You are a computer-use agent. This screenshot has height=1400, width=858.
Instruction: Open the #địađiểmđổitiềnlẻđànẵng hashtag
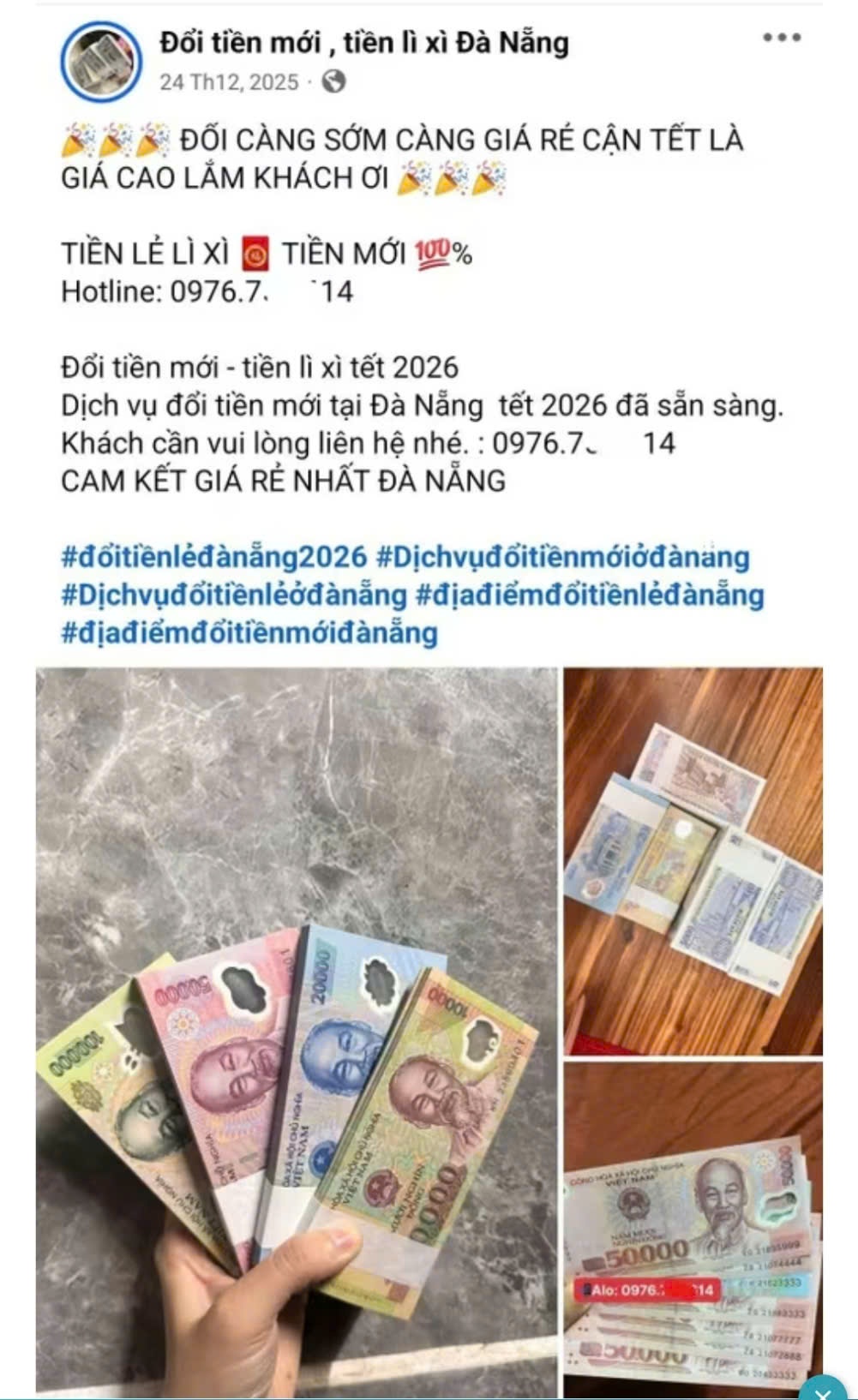pyautogui.click(x=590, y=595)
